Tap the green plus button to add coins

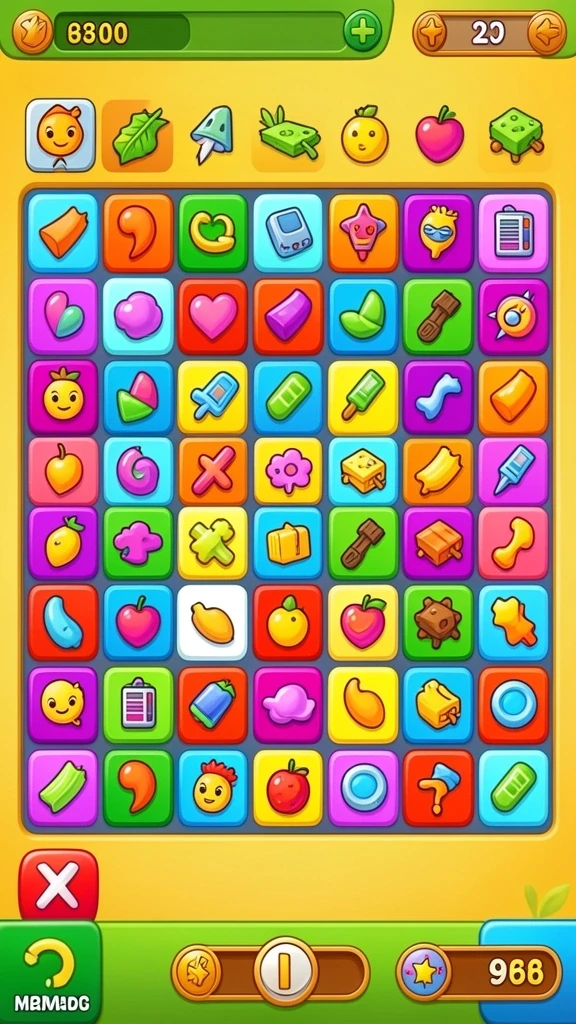click(362, 31)
